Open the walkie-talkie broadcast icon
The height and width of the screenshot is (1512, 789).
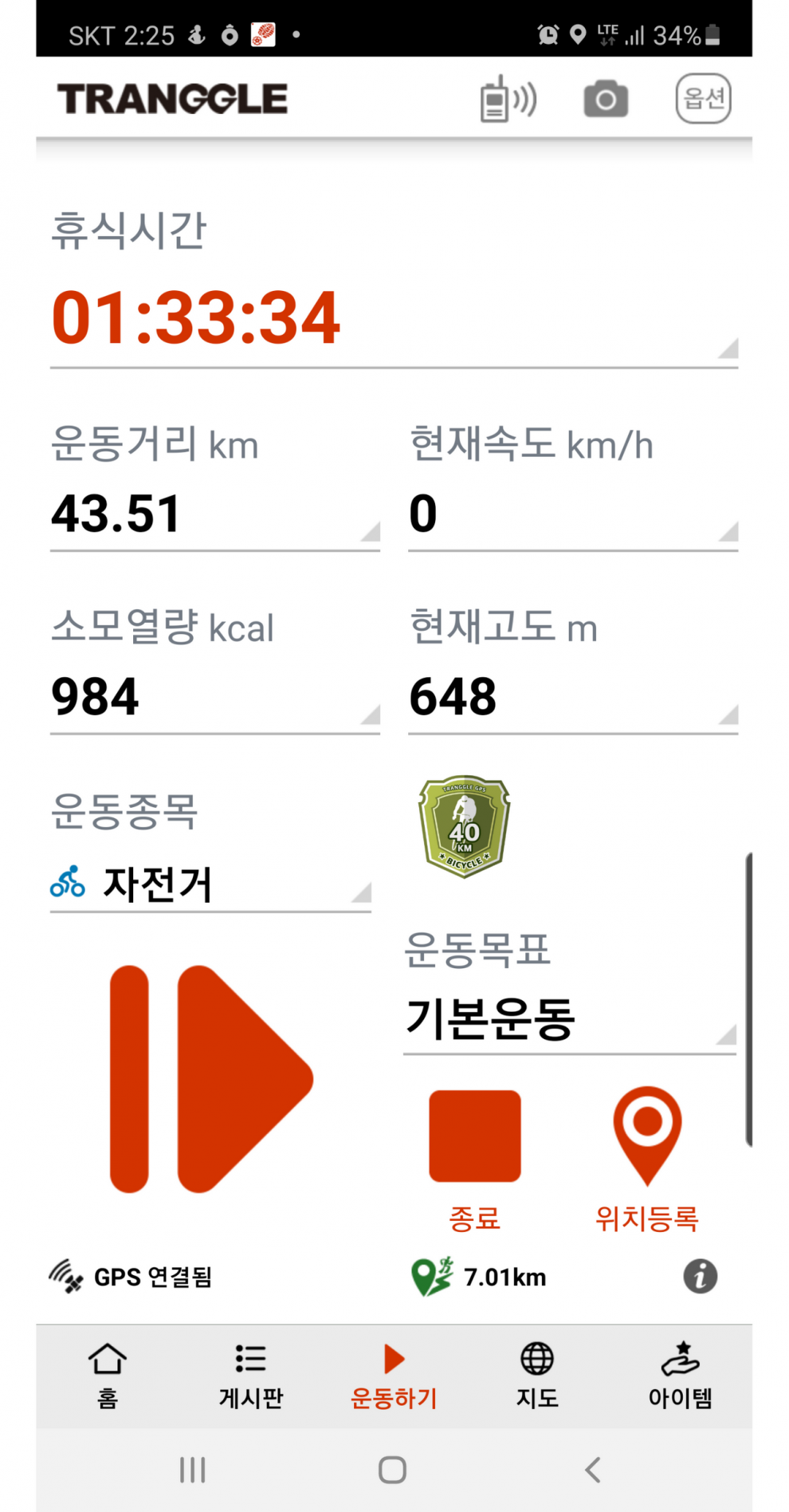click(x=508, y=100)
